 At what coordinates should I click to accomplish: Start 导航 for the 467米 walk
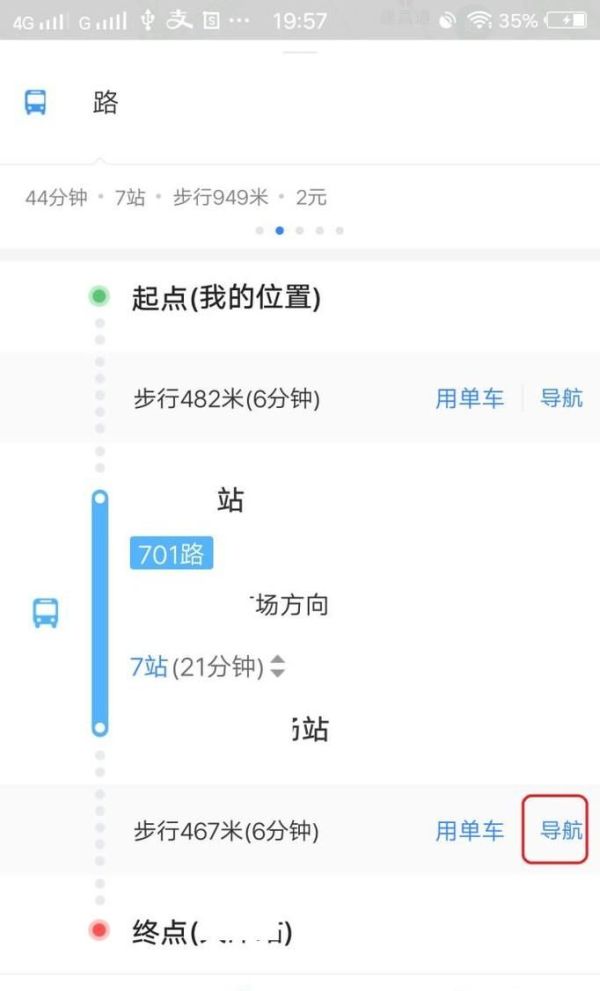click(560, 830)
